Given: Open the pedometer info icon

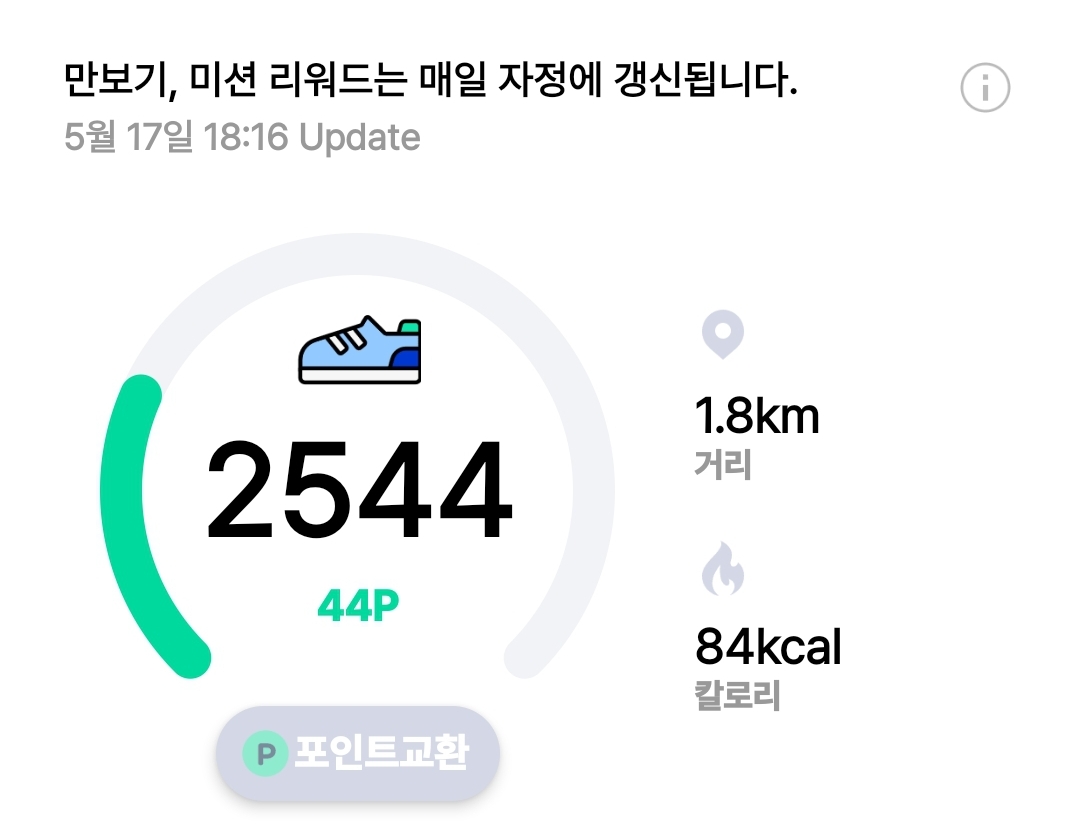Looking at the screenshot, I should coord(985,88).
